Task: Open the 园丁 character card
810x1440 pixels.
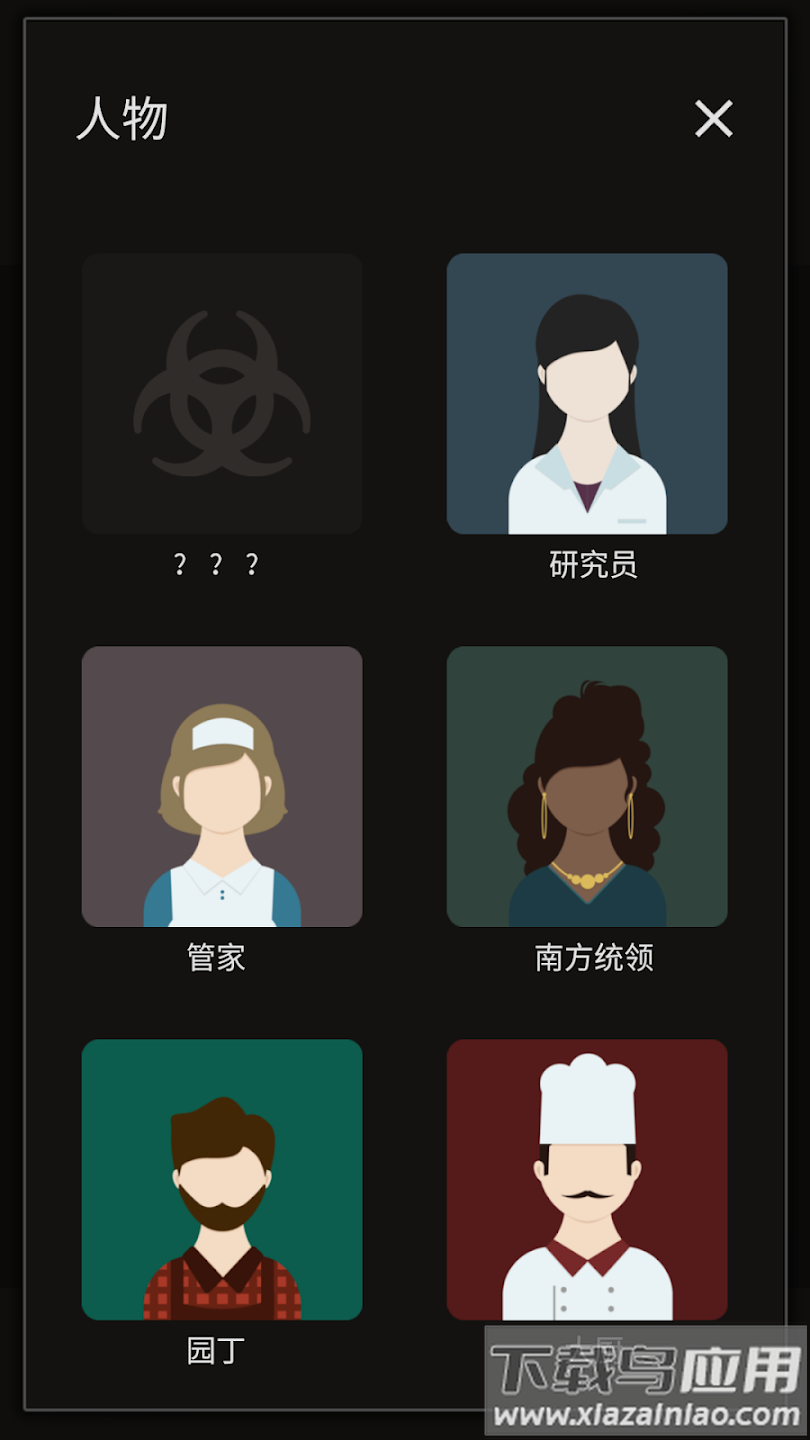Action: 222,1179
